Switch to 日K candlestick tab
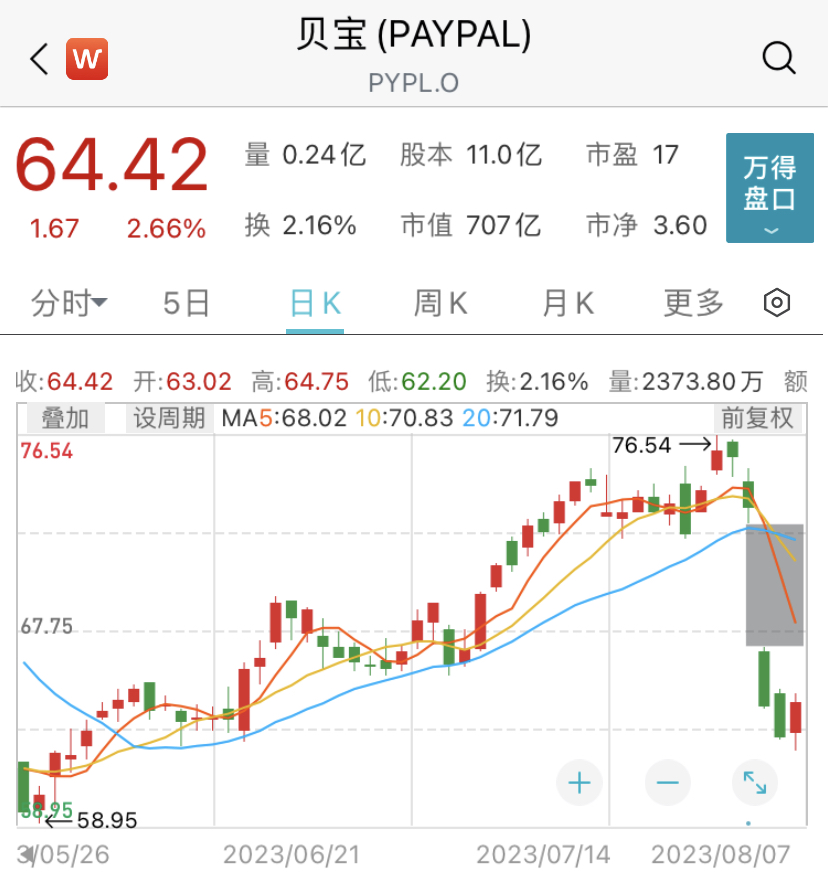828x877 pixels. click(x=315, y=303)
